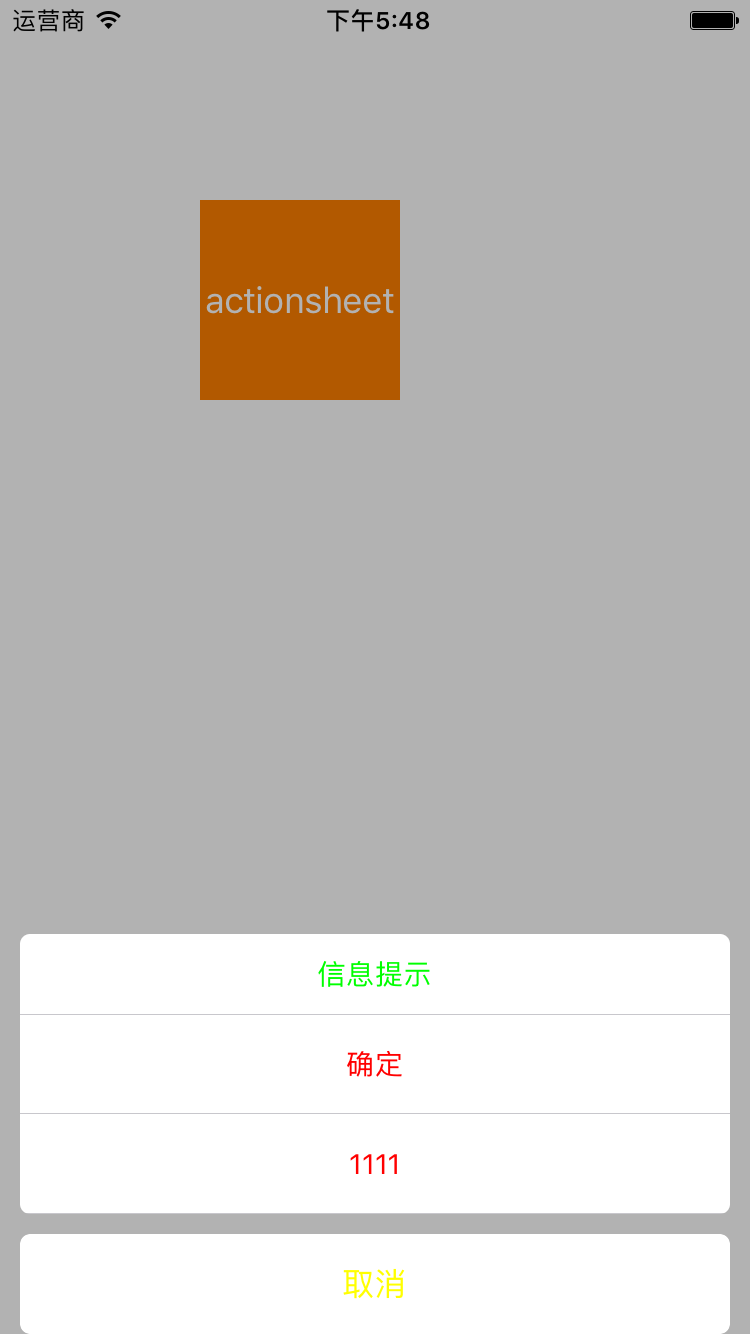Tap the separated cancel panel at the bottom
This screenshot has height=1334, width=750.
(374, 1283)
